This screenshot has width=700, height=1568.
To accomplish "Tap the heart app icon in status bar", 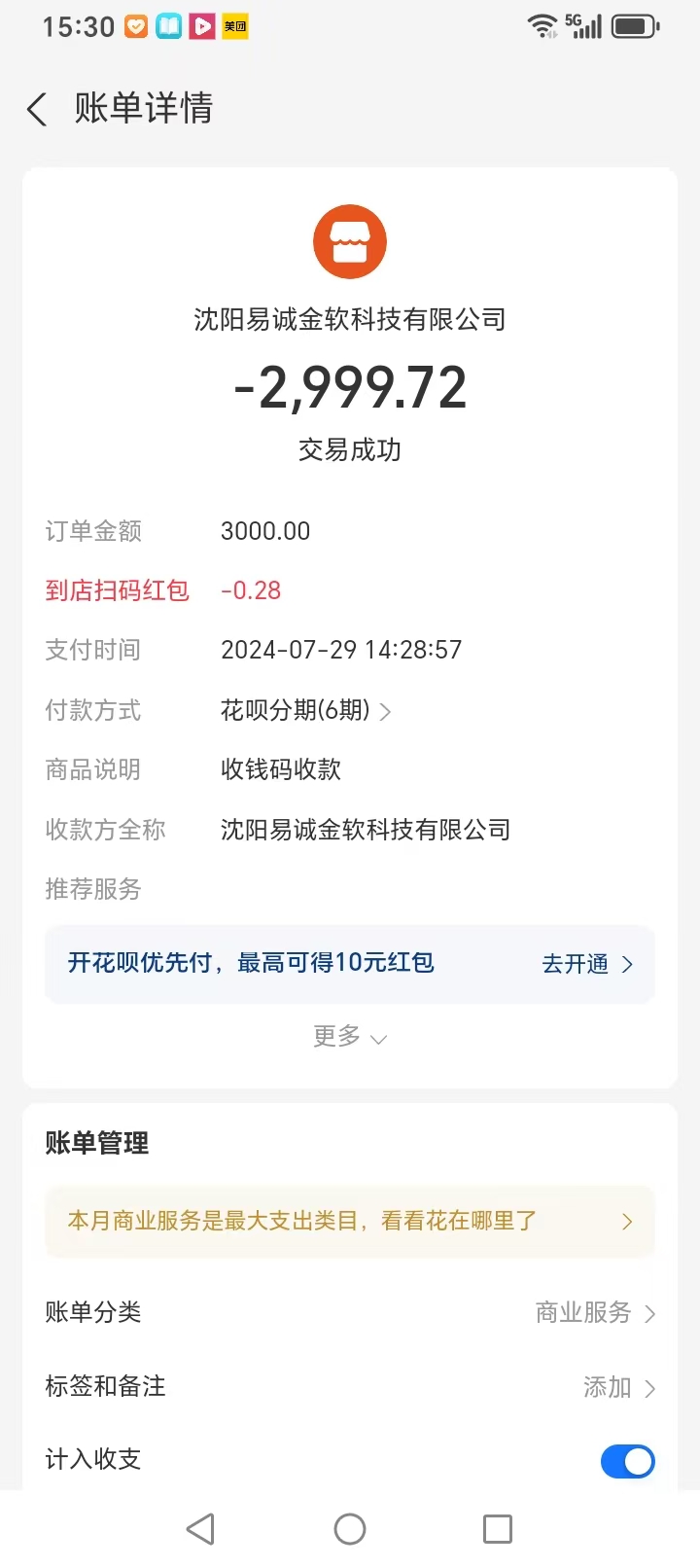I will pyautogui.click(x=133, y=26).
